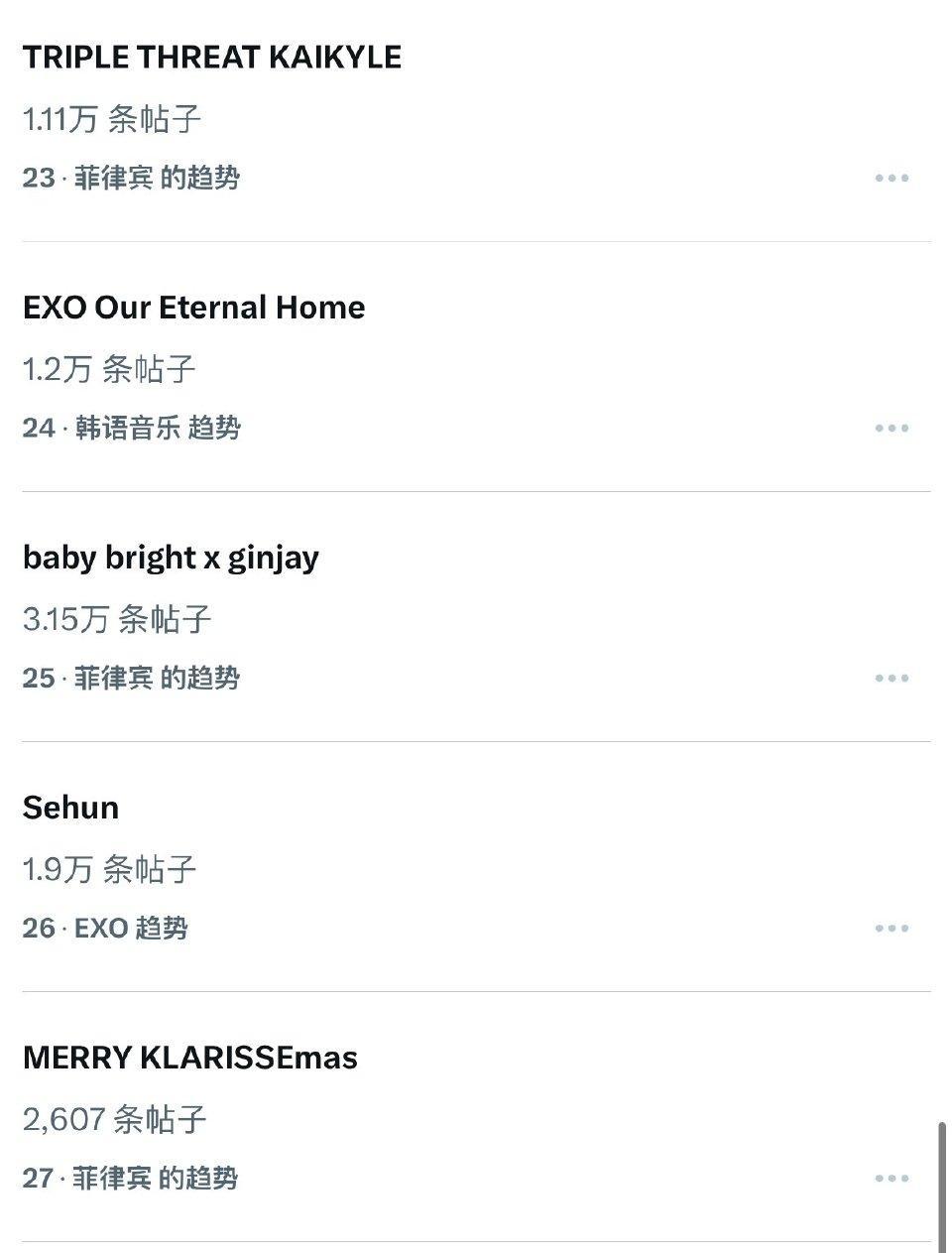Click the three-dot icon beside trend number 26

[893, 928]
